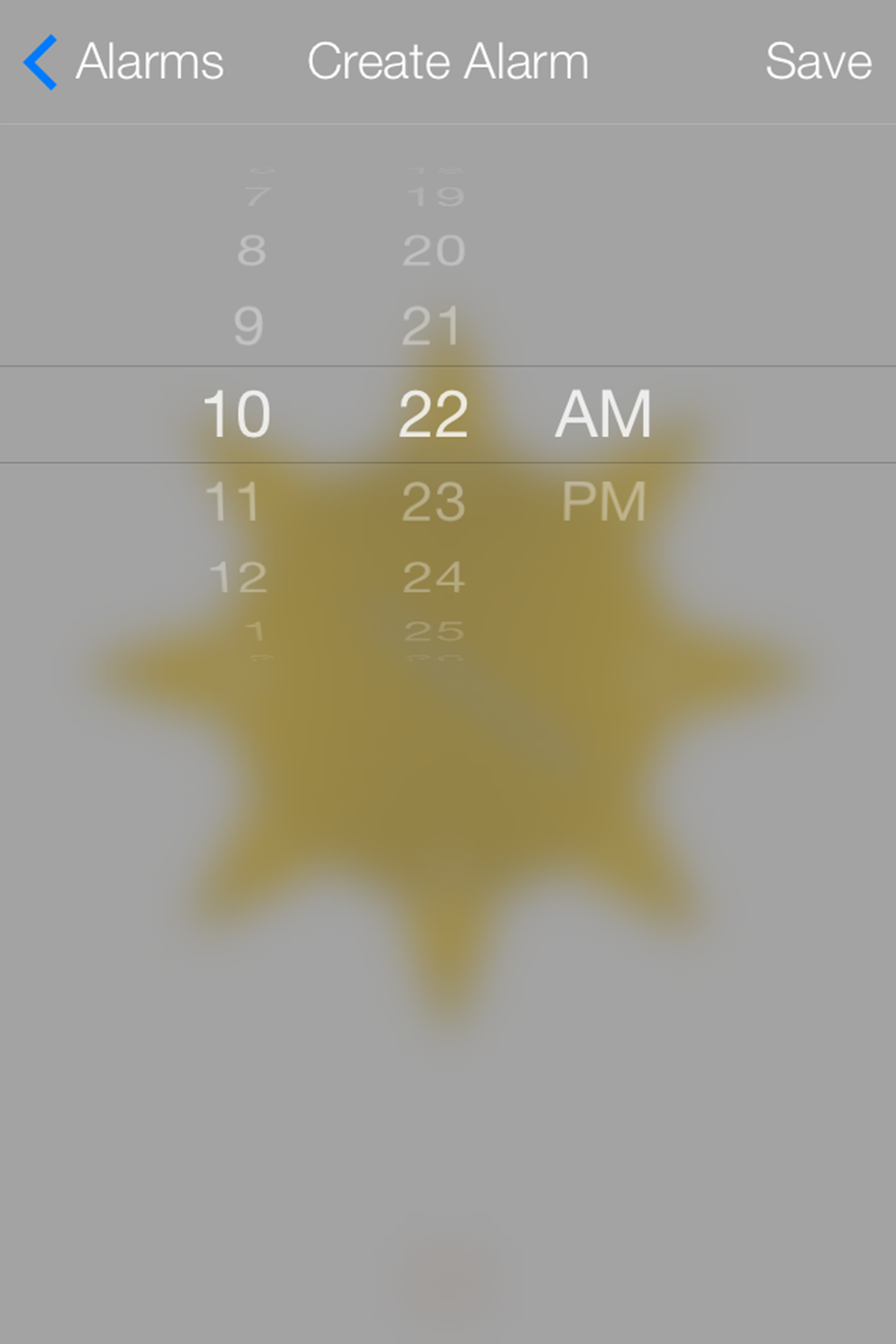
Task: Set the hour to 12
Action: [238, 576]
